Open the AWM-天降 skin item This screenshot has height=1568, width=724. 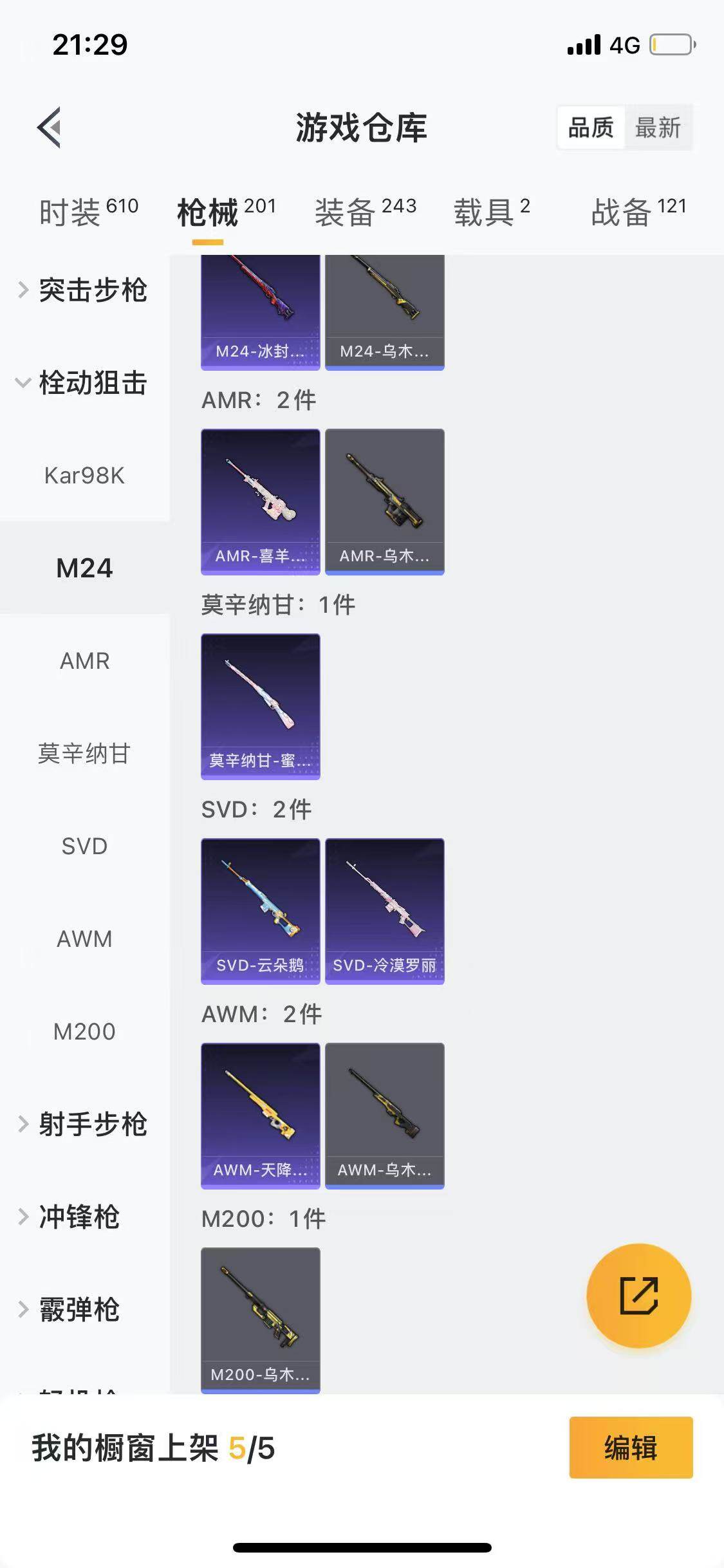click(260, 1115)
